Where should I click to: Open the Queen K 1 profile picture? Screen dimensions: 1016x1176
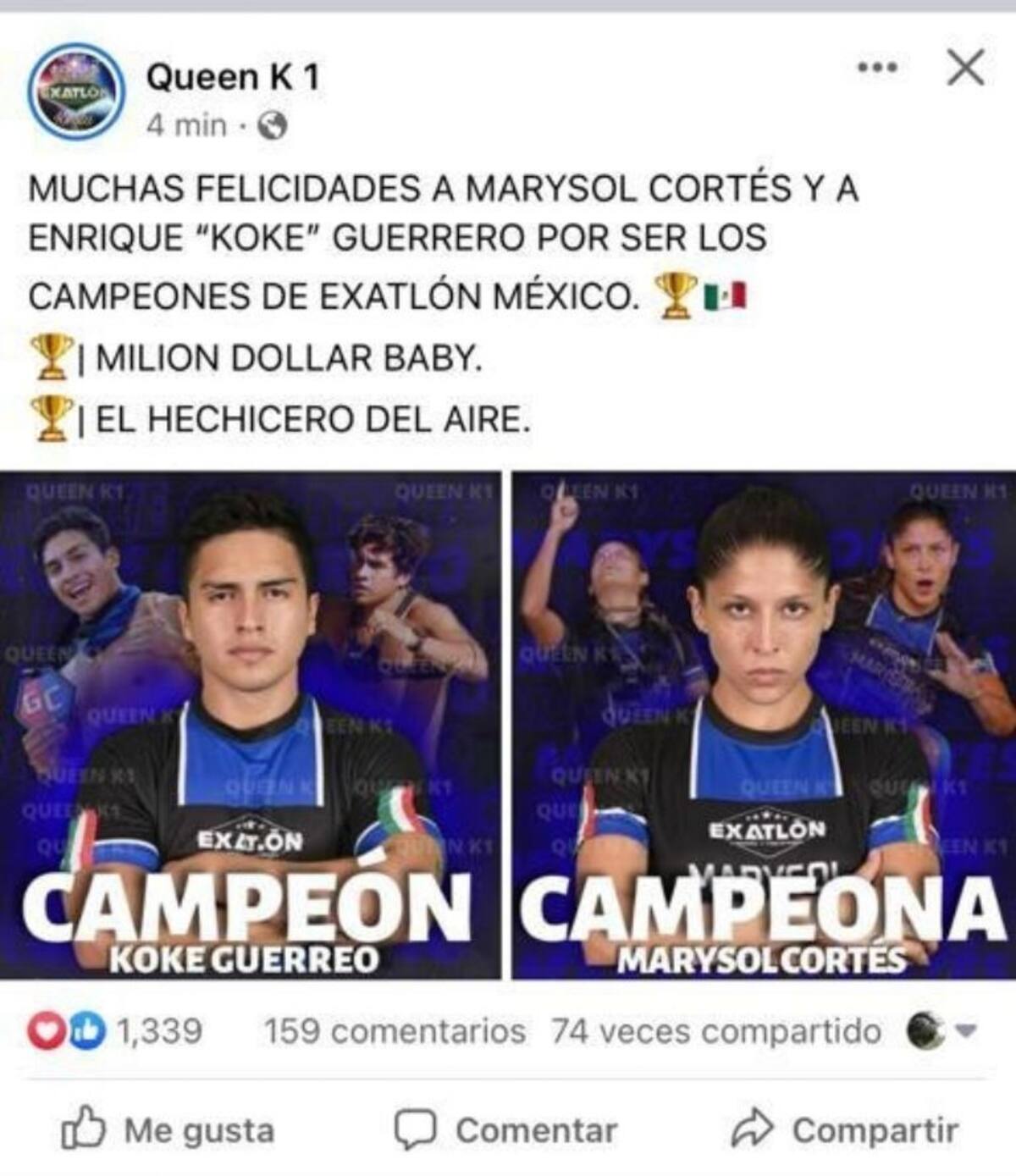(x=76, y=91)
